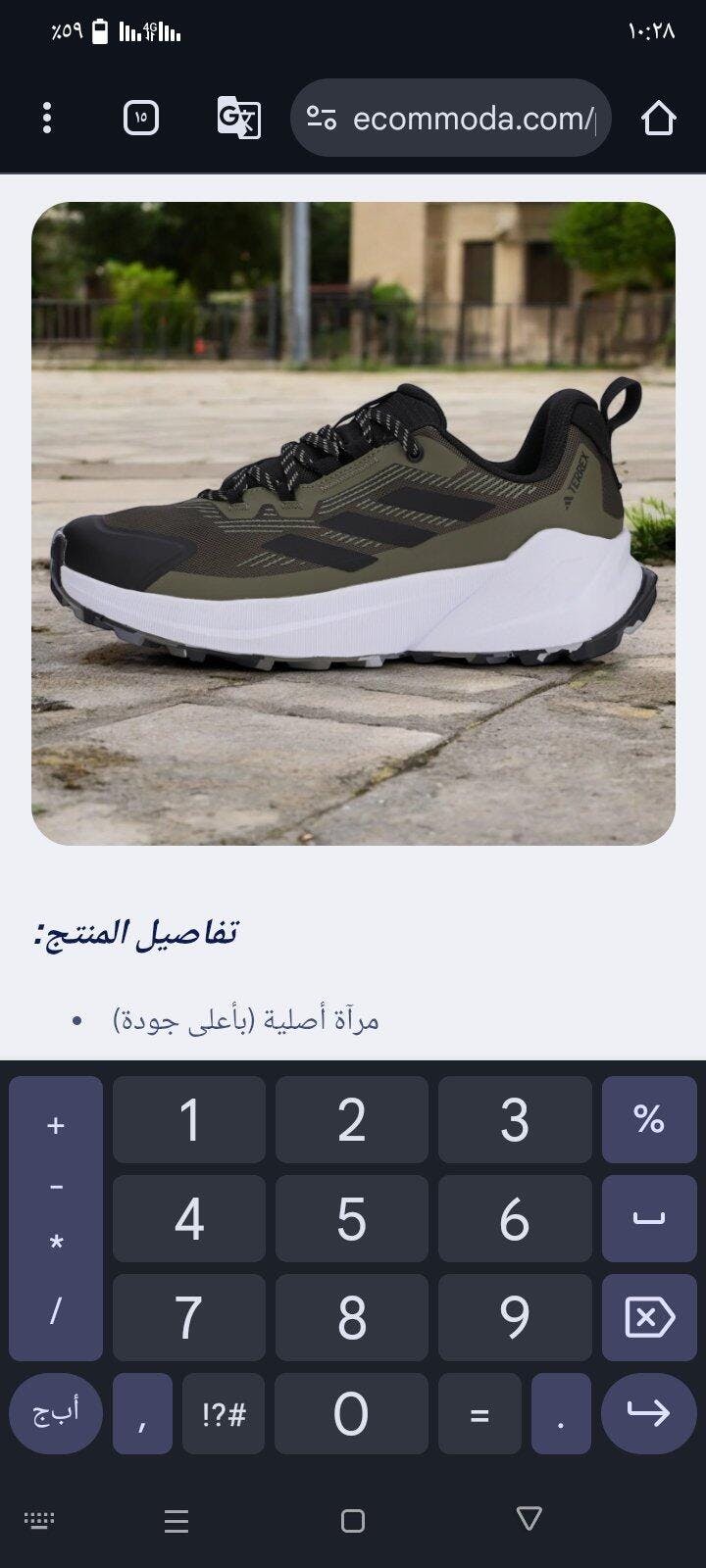Switch keyboard to Arabic letters
Image resolution: width=706 pixels, height=1568 pixels.
(55, 1413)
